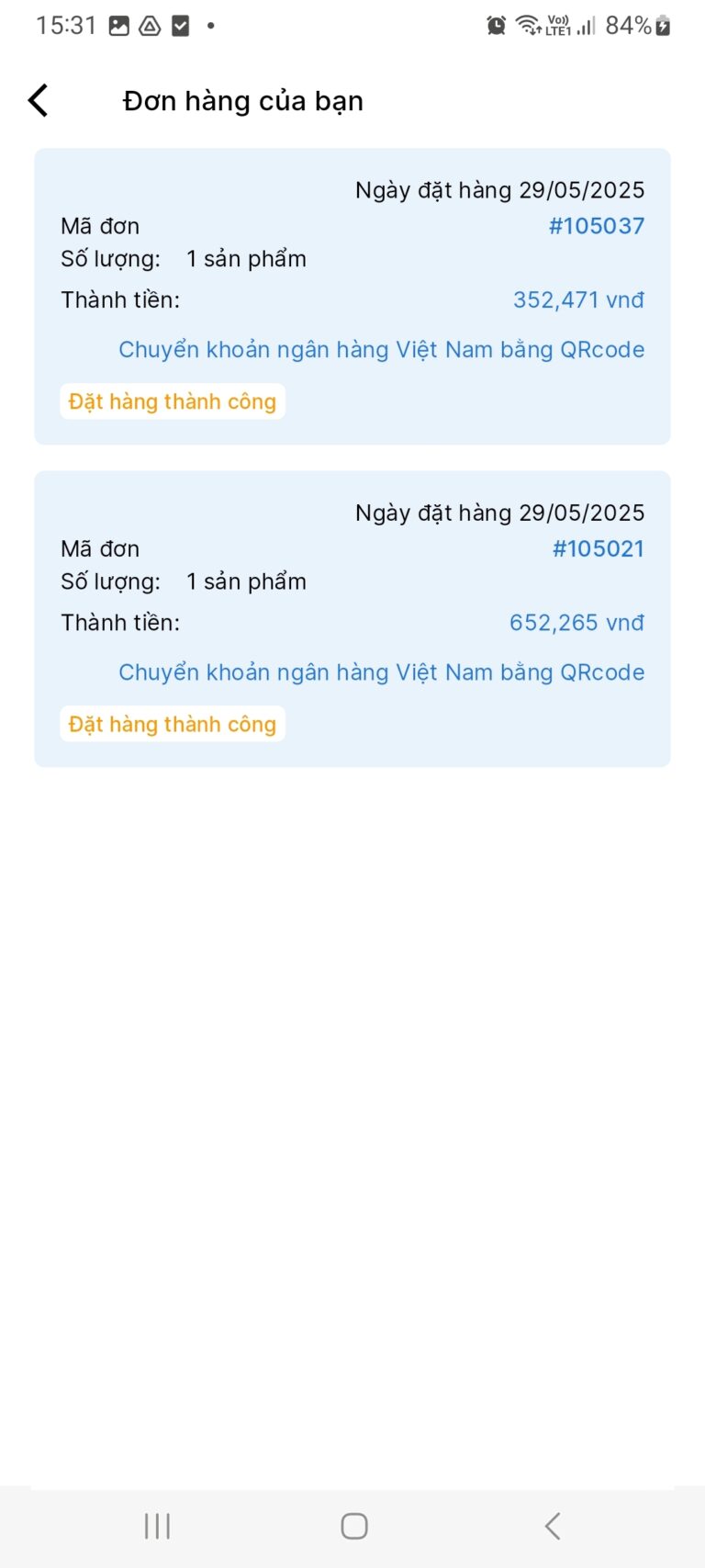Viewport: 705px width, 1568px height.
Task: Tap 'Đặt hàng thành công' badge on order #105037
Action: tap(173, 400)
